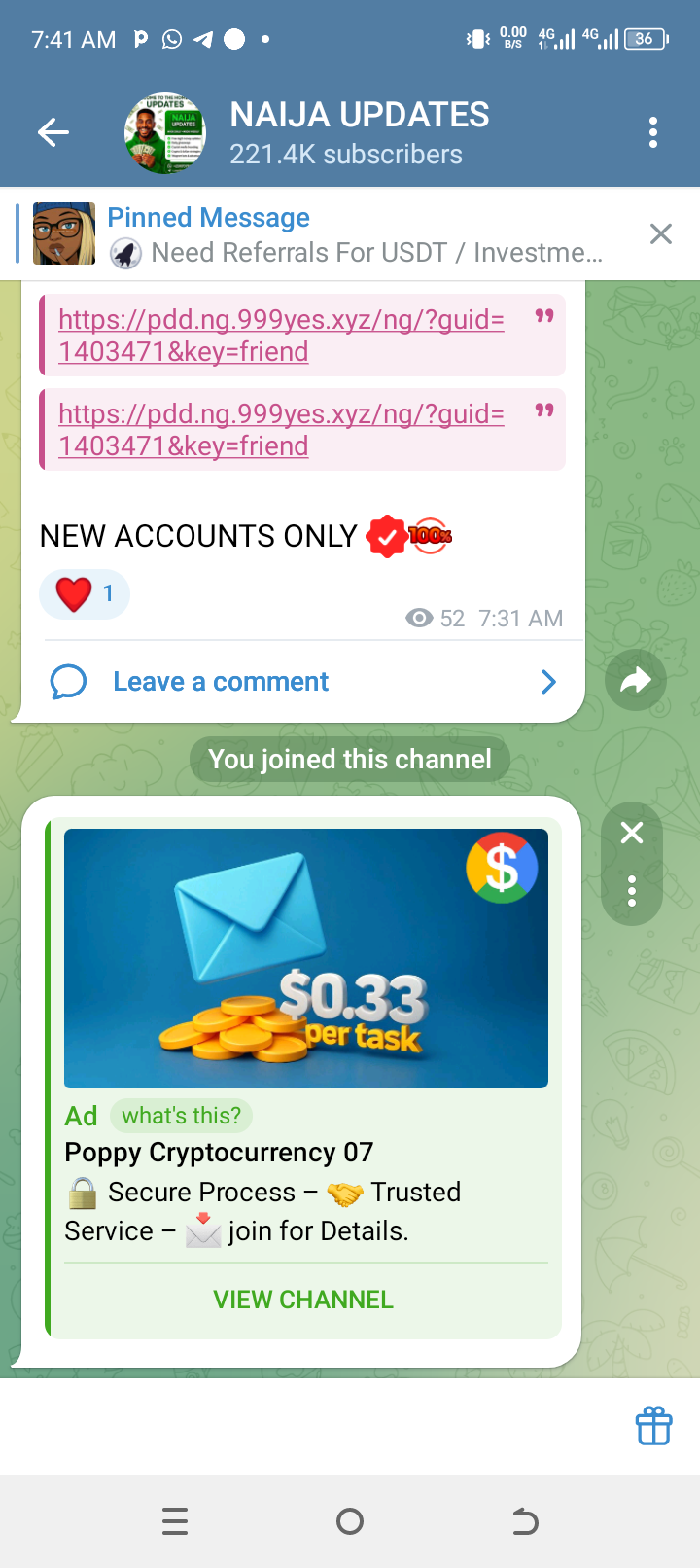
Task: Open the $0.33 per task ad image
Action: point(305,958)
